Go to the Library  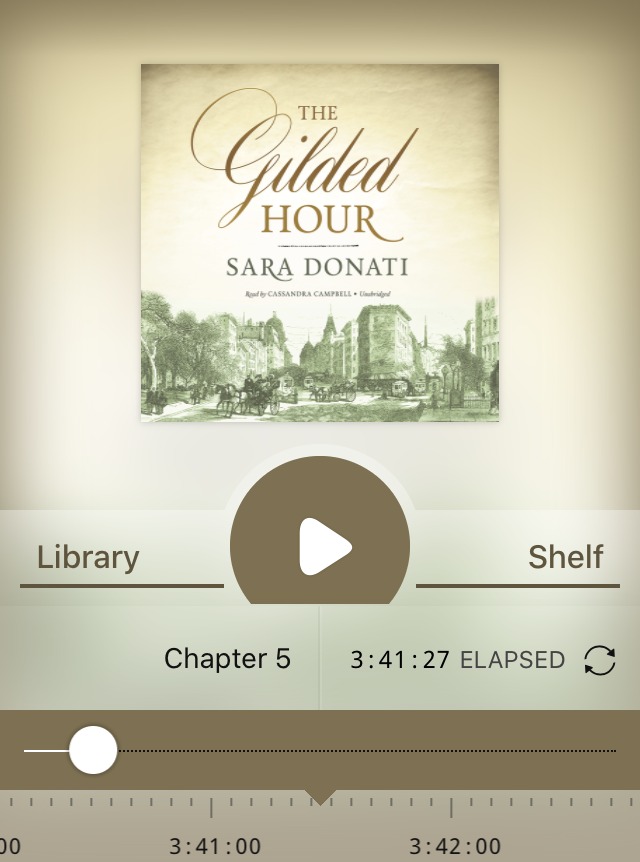pyautogui.click(x=88, y=557)
